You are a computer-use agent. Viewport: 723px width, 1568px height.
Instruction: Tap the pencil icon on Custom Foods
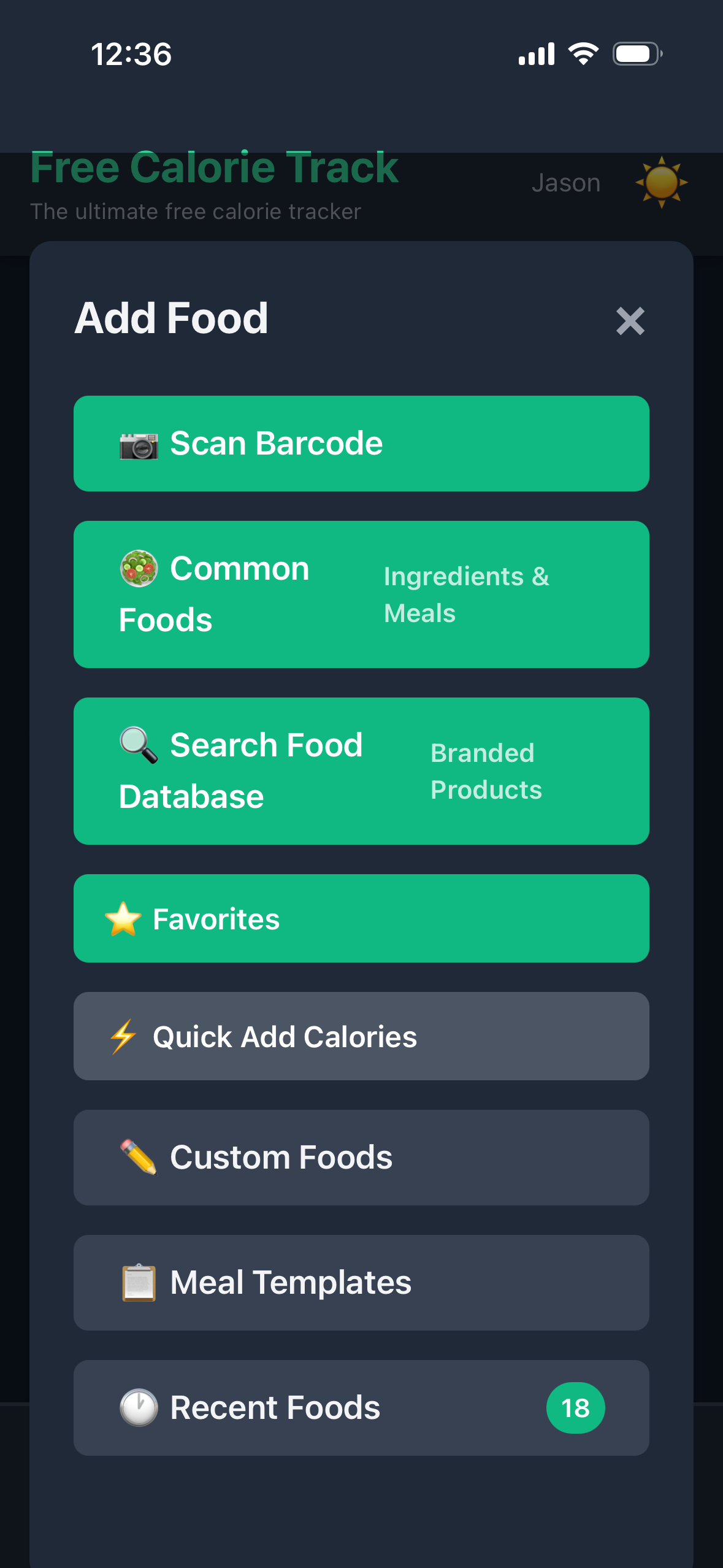[x=139, y=1157]
